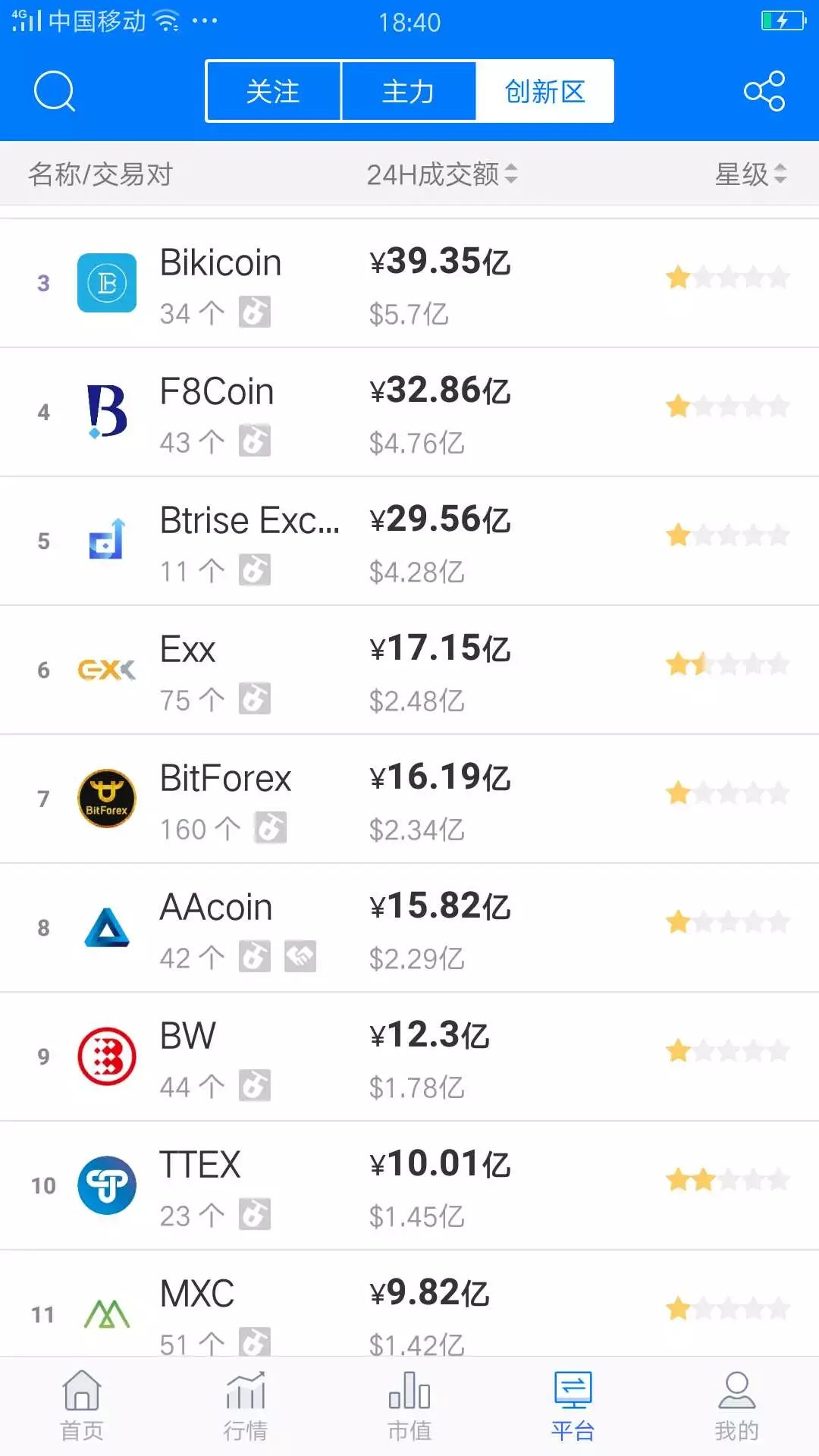The width and height of the screenshot is (819, 1456).
Task: Sort by 星级 rating column
Action: point(751,174)
